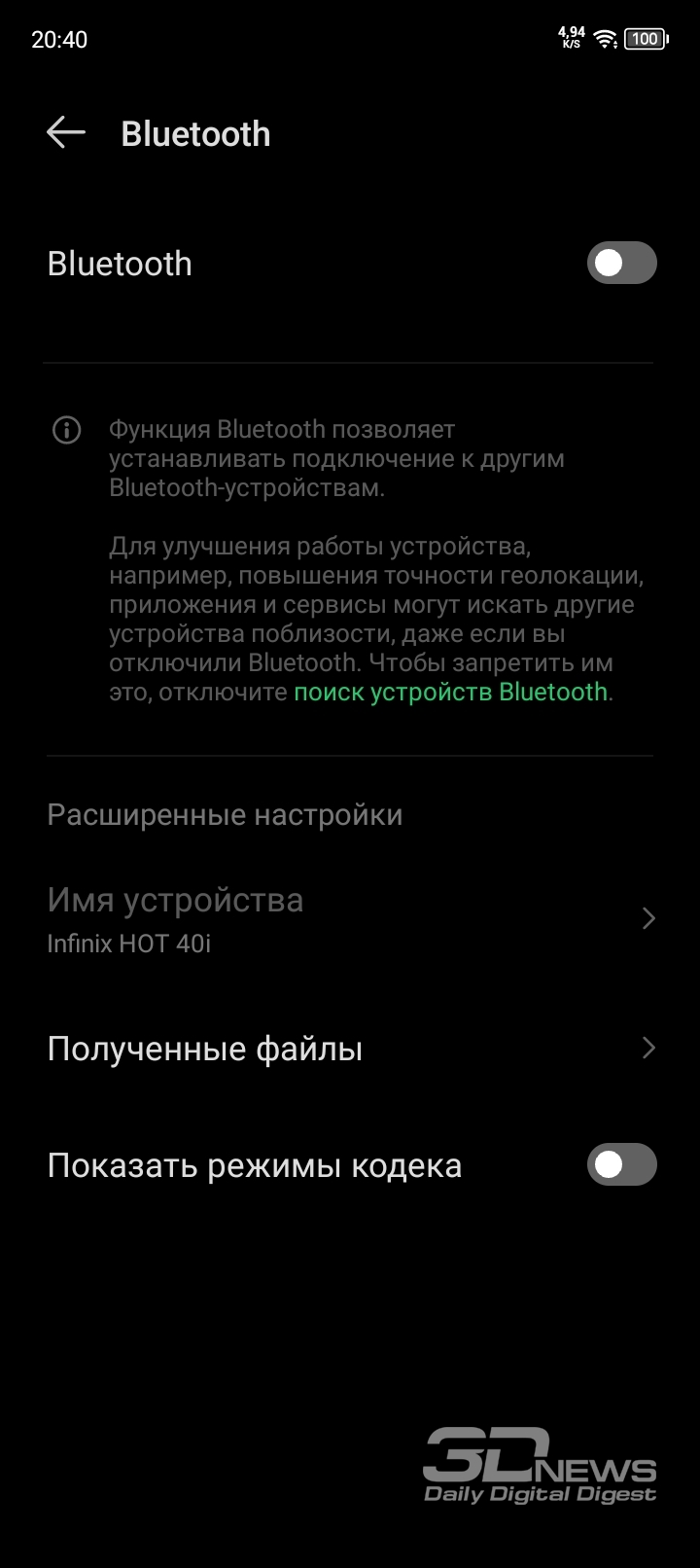Open Полученные файлы
The width and height of the screenshot is (700, 1568).
(350, 1049)
